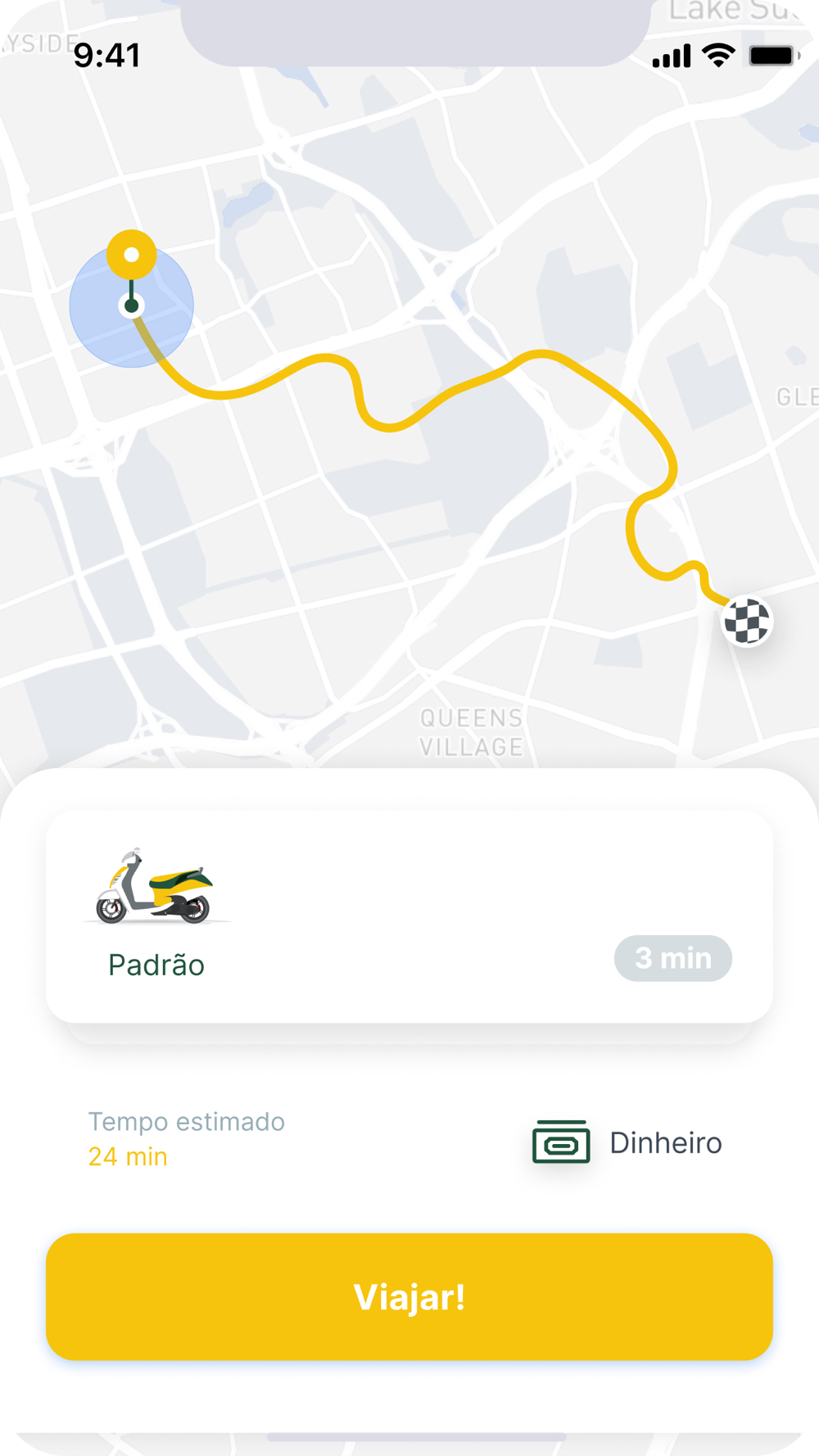Tap the Viajar! button to start the ride
This screenshot has width=819, height=1456.
pyautogui.click(x=409, y=1297)
